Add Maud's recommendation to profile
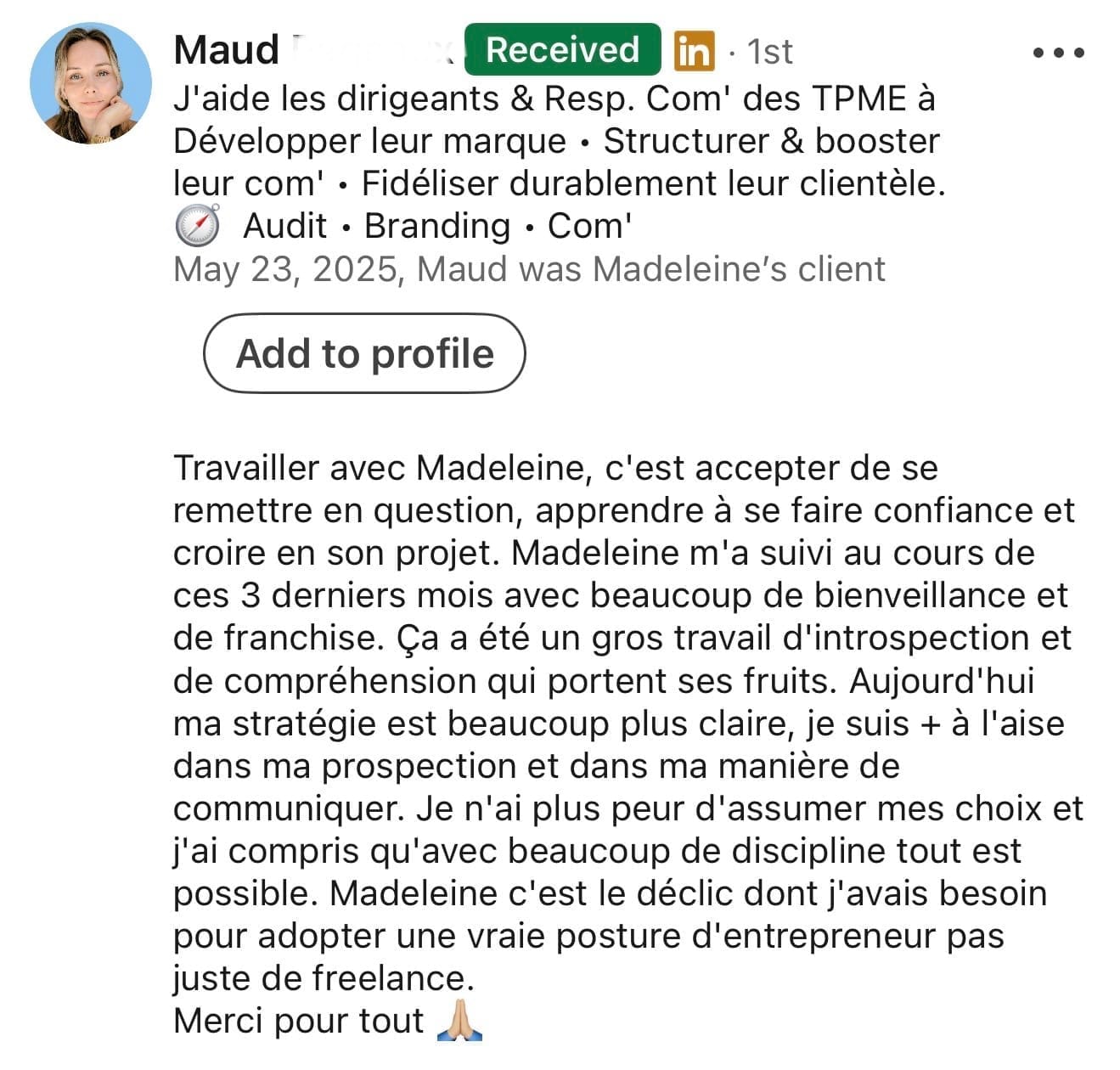 tap(364, 353)
